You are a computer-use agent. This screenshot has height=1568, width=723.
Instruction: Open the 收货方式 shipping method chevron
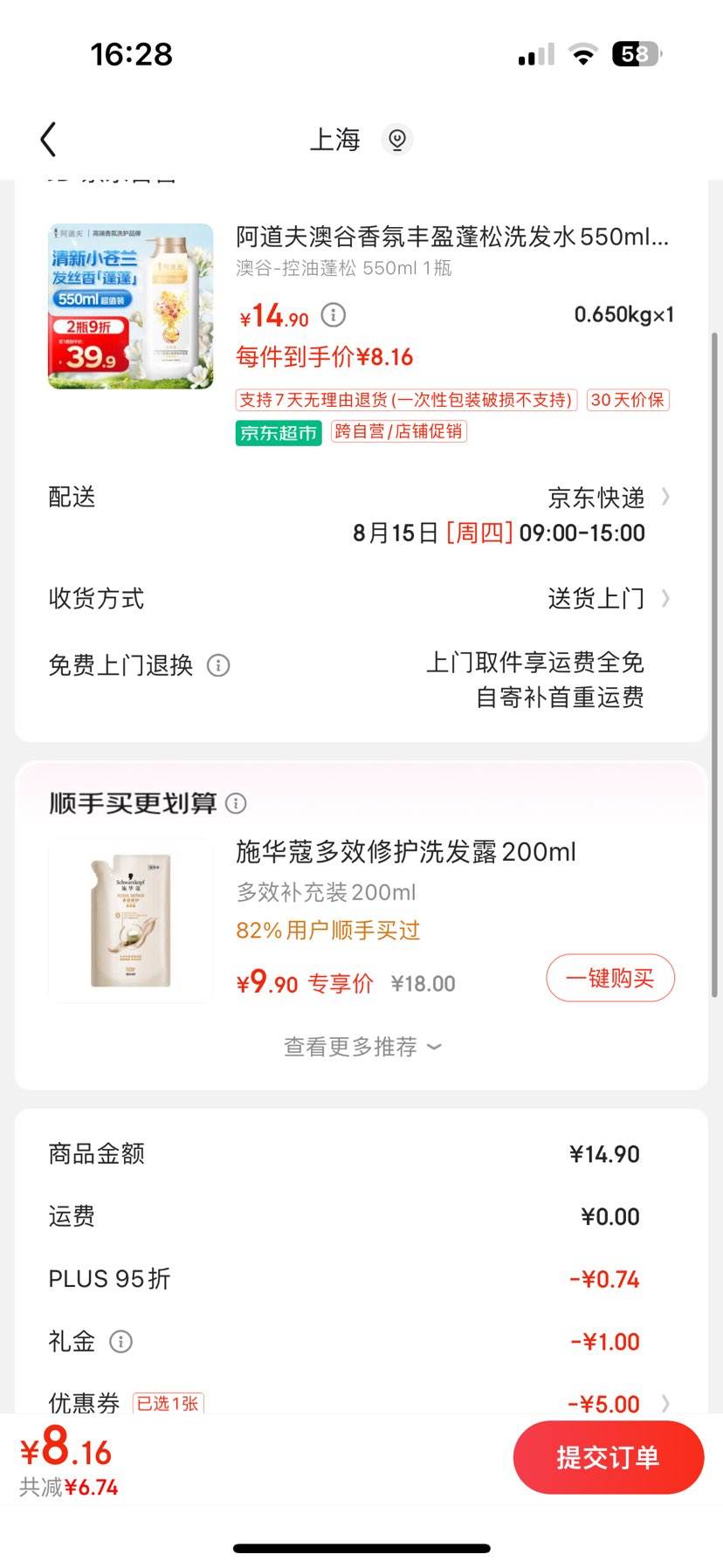tap(666, 598)
